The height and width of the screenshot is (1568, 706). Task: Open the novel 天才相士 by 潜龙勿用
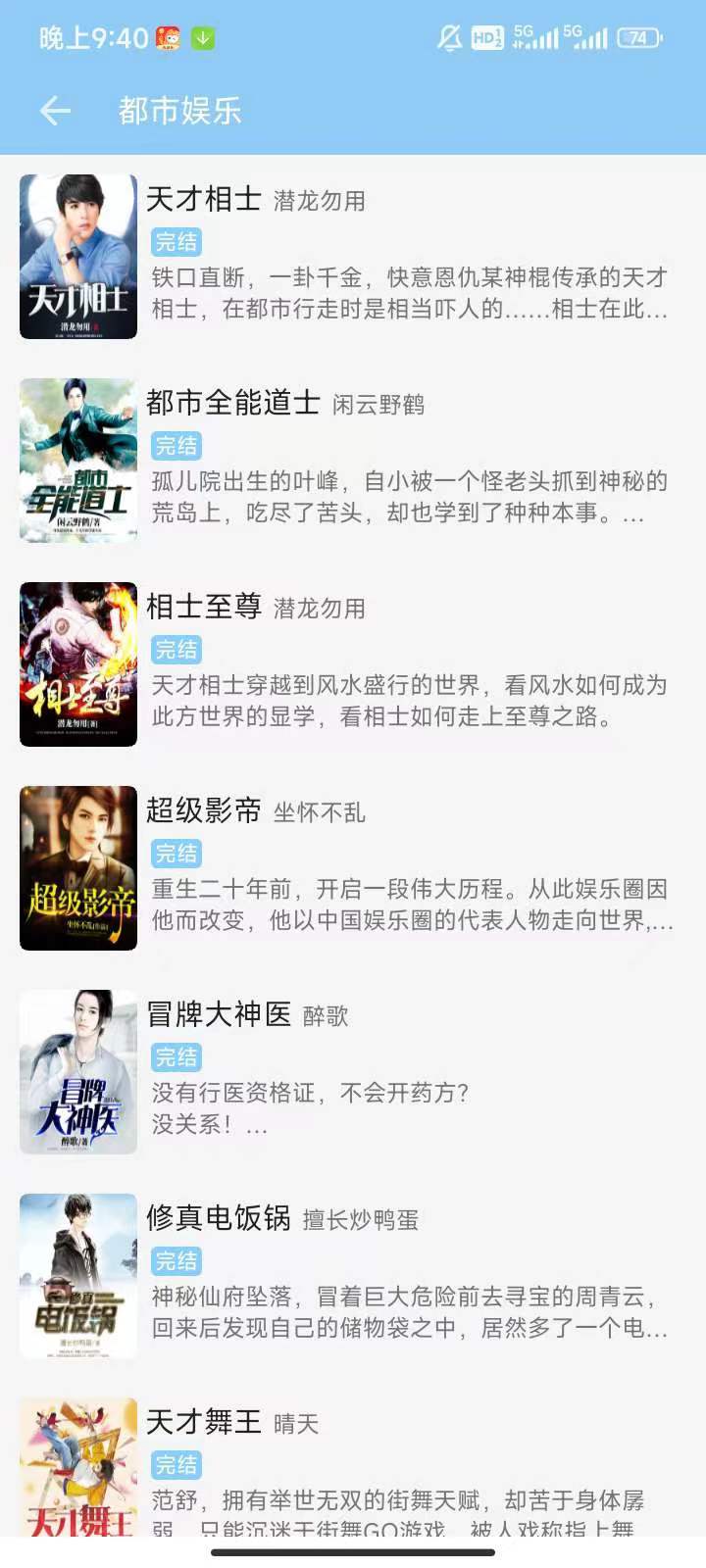click(x=353, y=257)
